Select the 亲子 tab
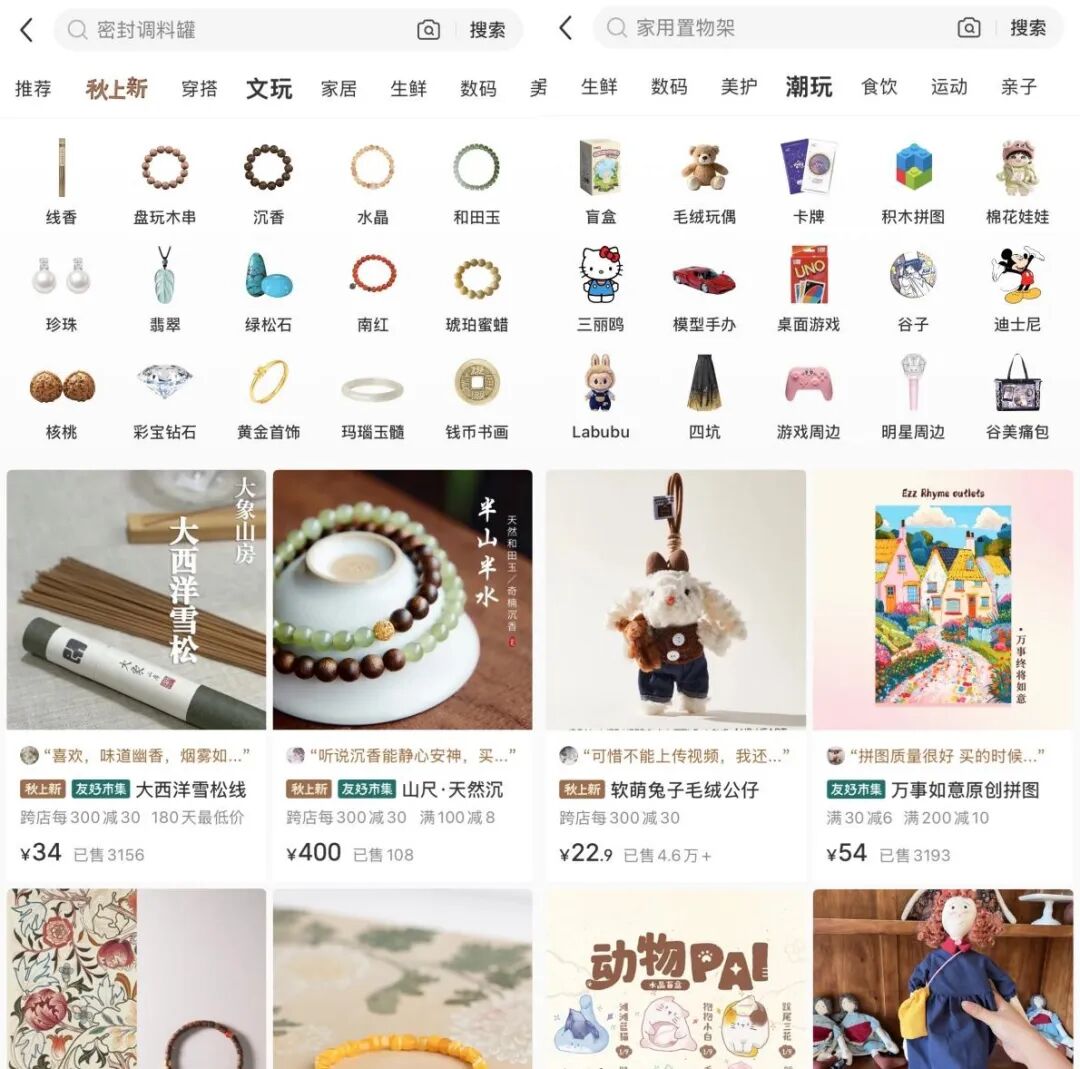Viewport: 1080px width, 1069px height. point(1018,87)
